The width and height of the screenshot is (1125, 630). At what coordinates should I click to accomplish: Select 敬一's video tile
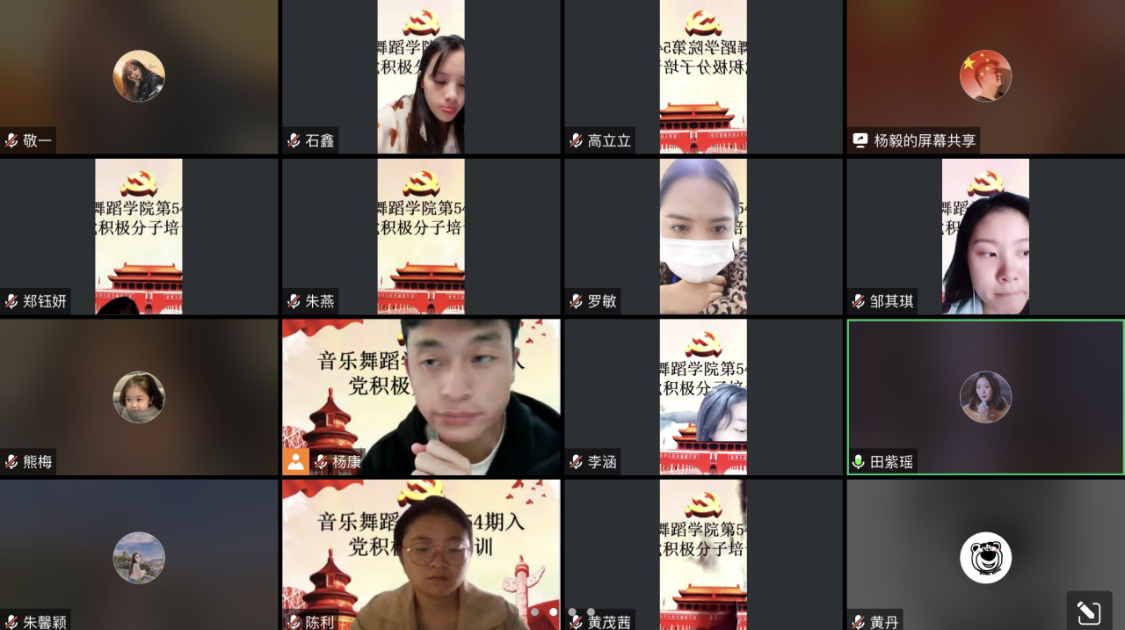coord(139,77)
